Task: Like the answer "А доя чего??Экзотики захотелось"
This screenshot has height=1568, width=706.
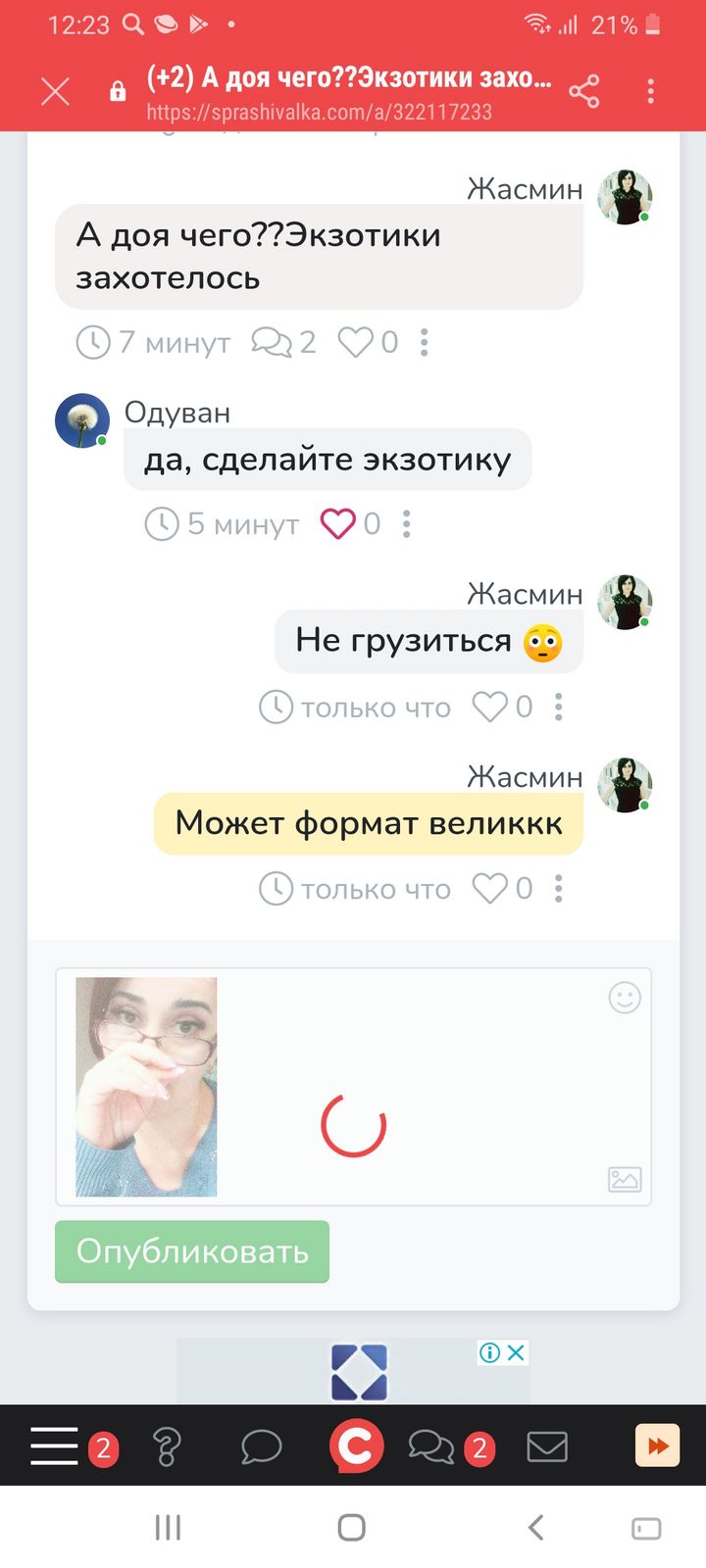Action: click(355, 342)
